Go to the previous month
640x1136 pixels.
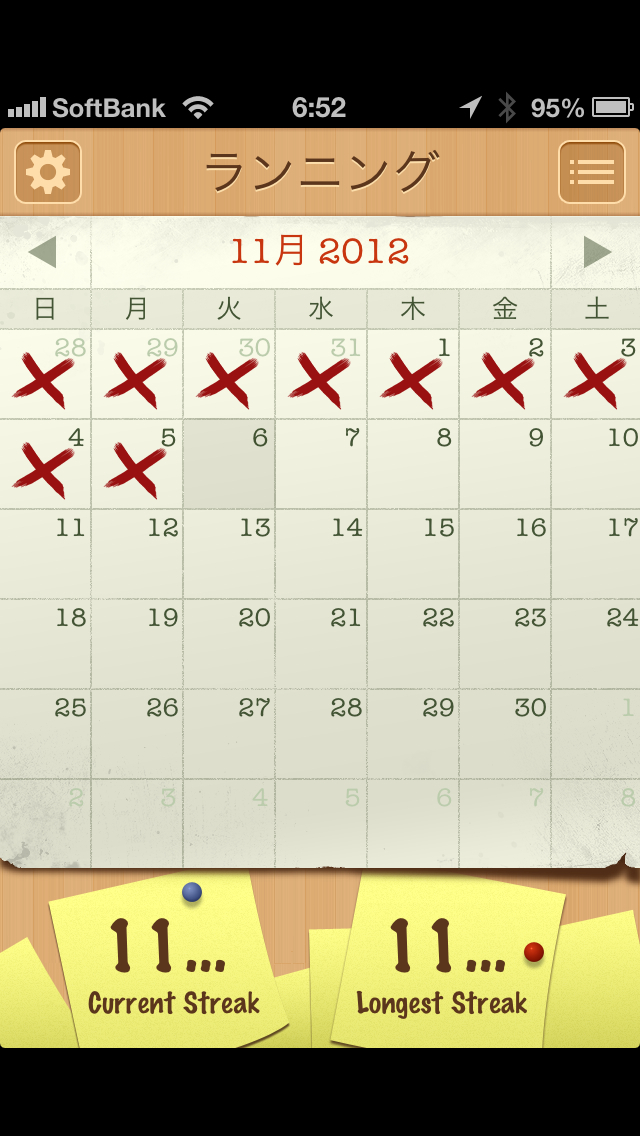click(x=43, y=252)
